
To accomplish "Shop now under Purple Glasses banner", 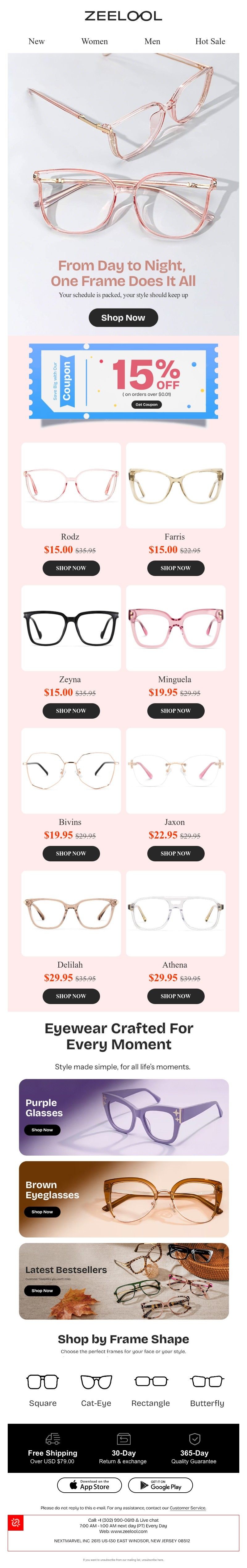I will pos(42,1130).
